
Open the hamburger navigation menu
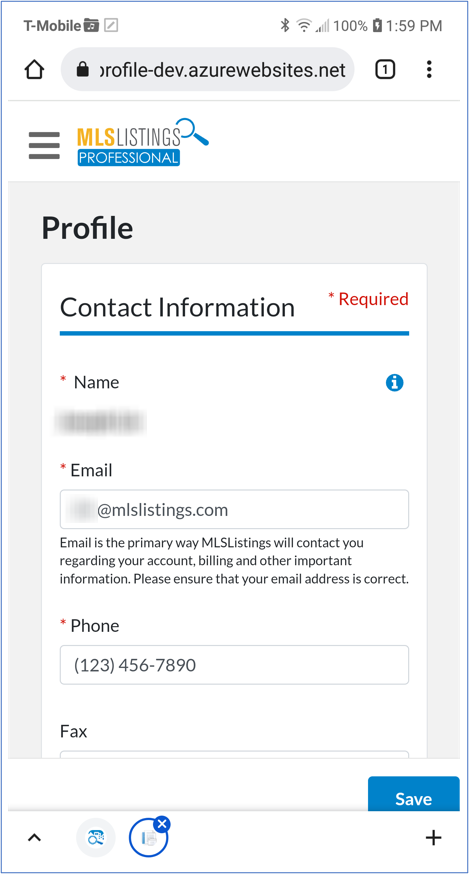tap(44, 145)
